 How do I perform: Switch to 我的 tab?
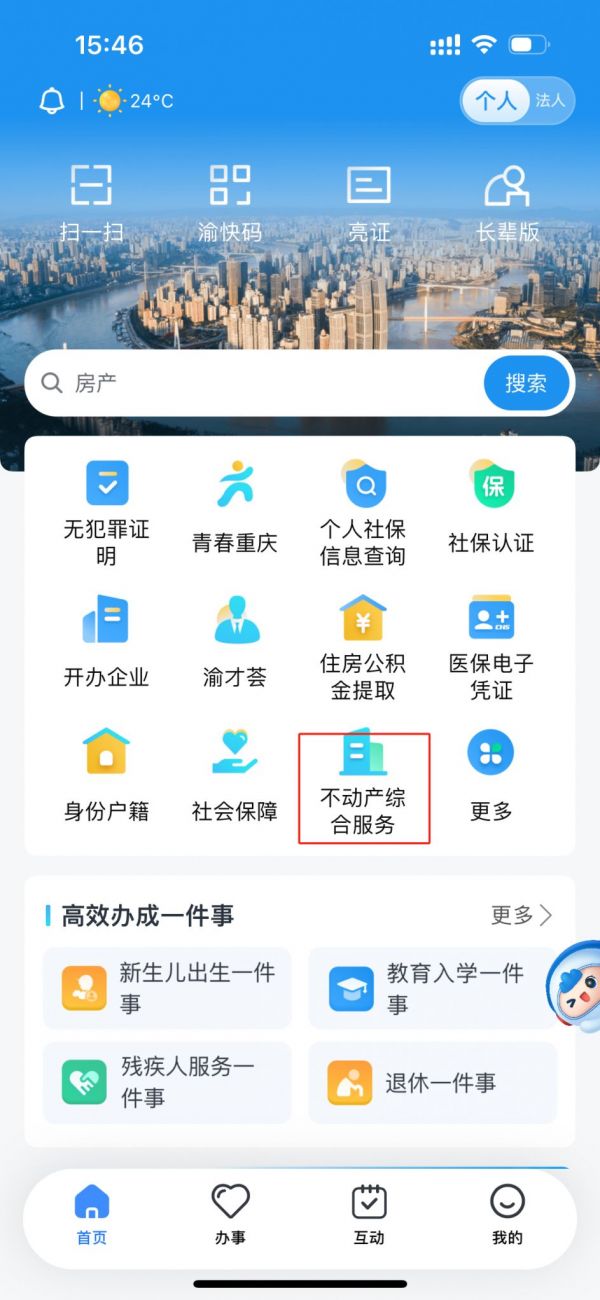click(x=507, y=1214)
